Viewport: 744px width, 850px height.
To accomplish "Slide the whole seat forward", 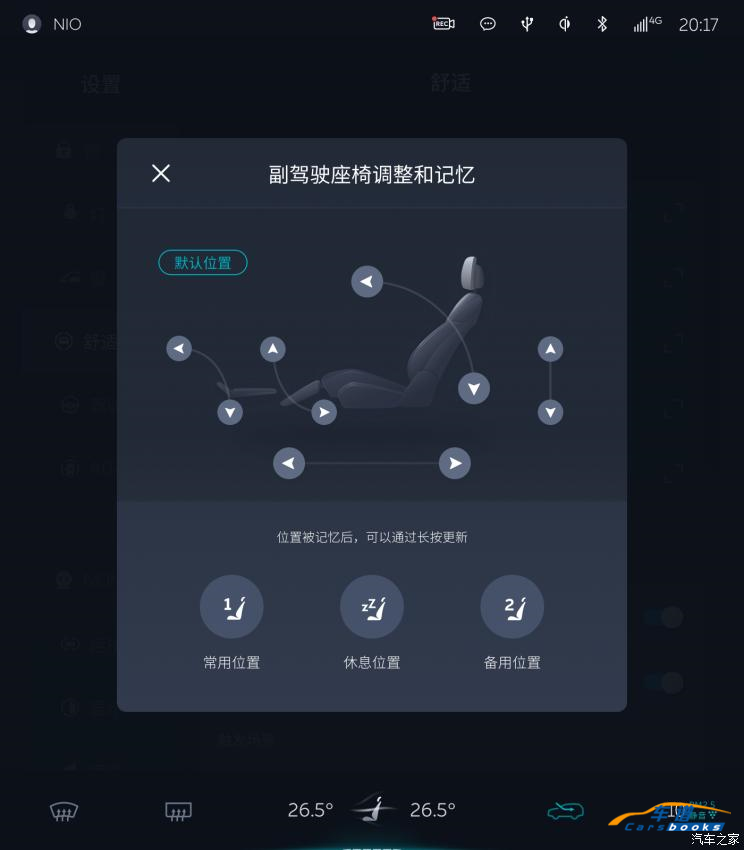I will pos(289,463).
